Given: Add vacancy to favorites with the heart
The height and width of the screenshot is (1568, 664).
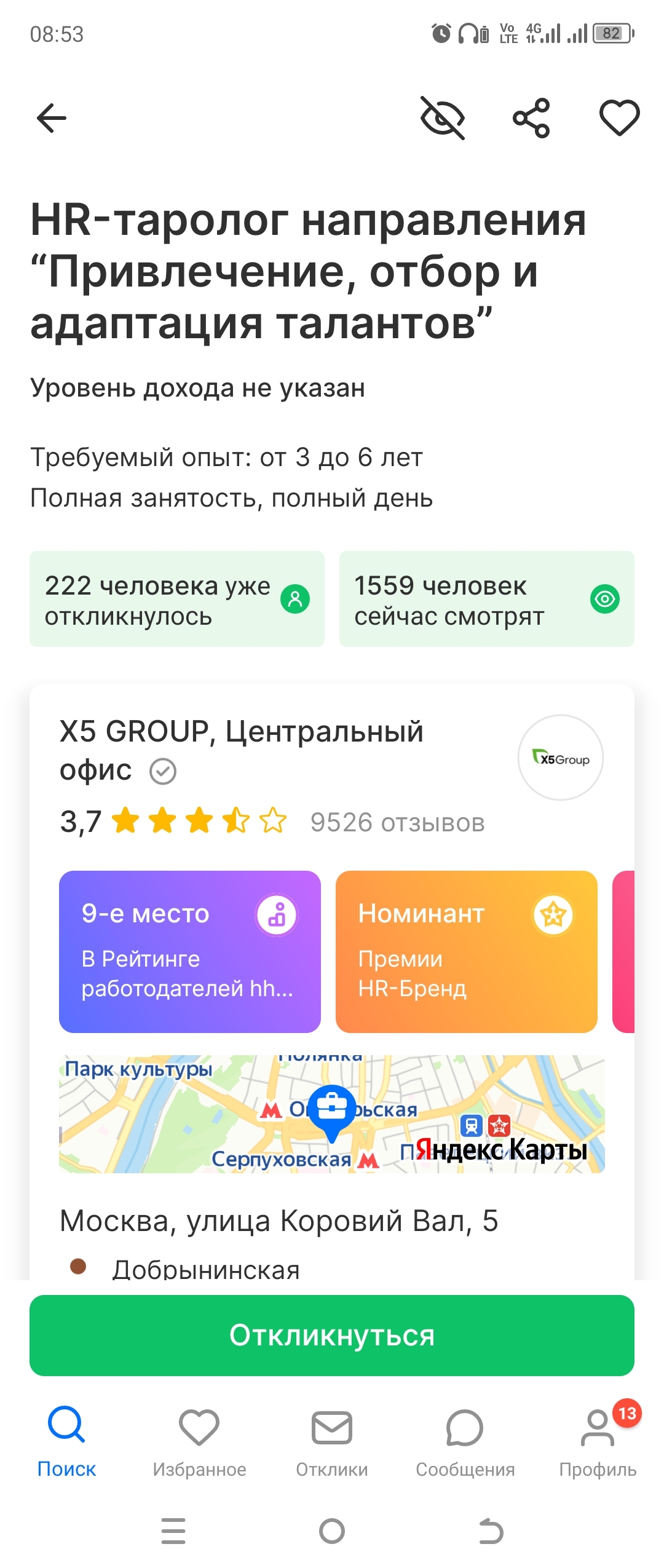Looking at the screenshot, I should click(619, 118).
